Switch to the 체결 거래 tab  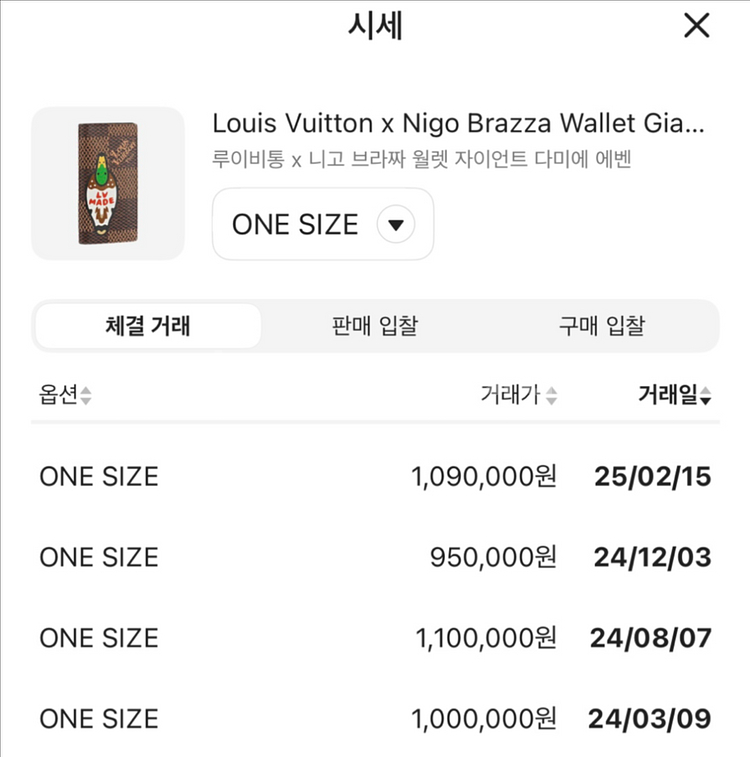tap(148, 326)
